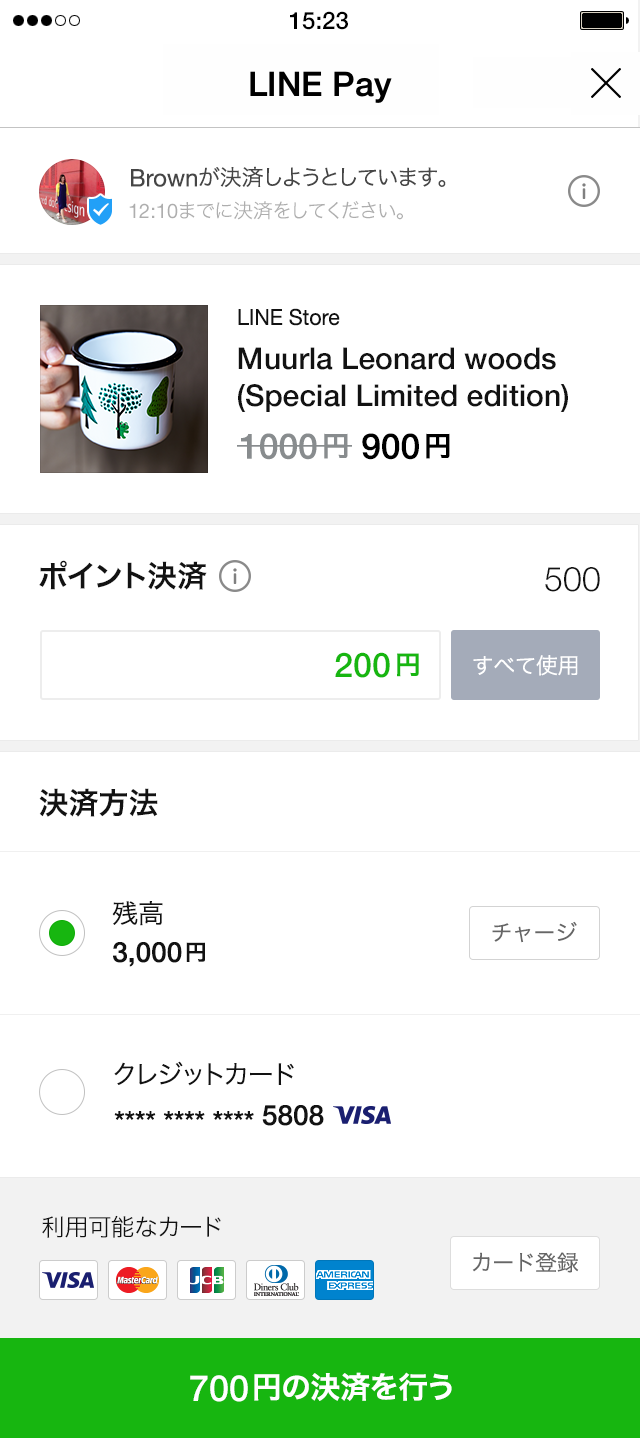The image size is (640, 1438).
Task: Confirm payment with 700円の決済を行う
Action: click(320, 1388)
